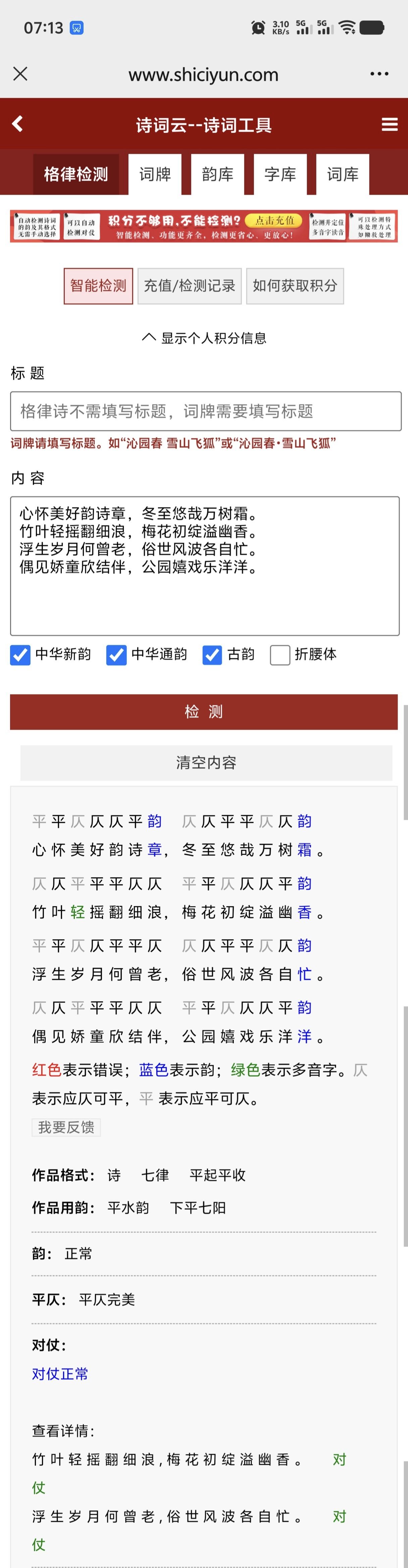Tap 清空内容 to clear the poem
This screenshot has width=408, height=1568.
(x=206, y=763)
